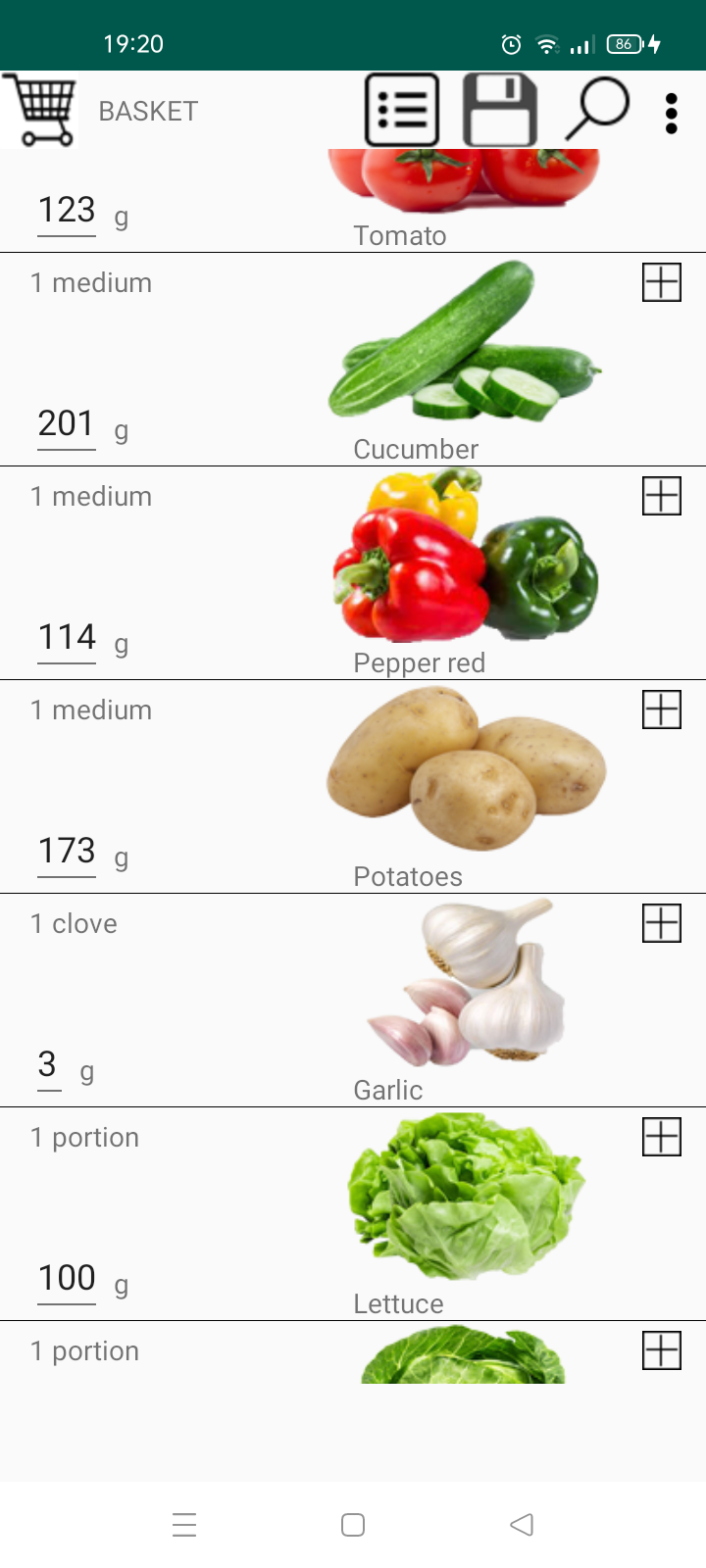
Task: Edit the Lettuce 100 g weight field
Action: pyautogui.click(x=67, y=1279)
